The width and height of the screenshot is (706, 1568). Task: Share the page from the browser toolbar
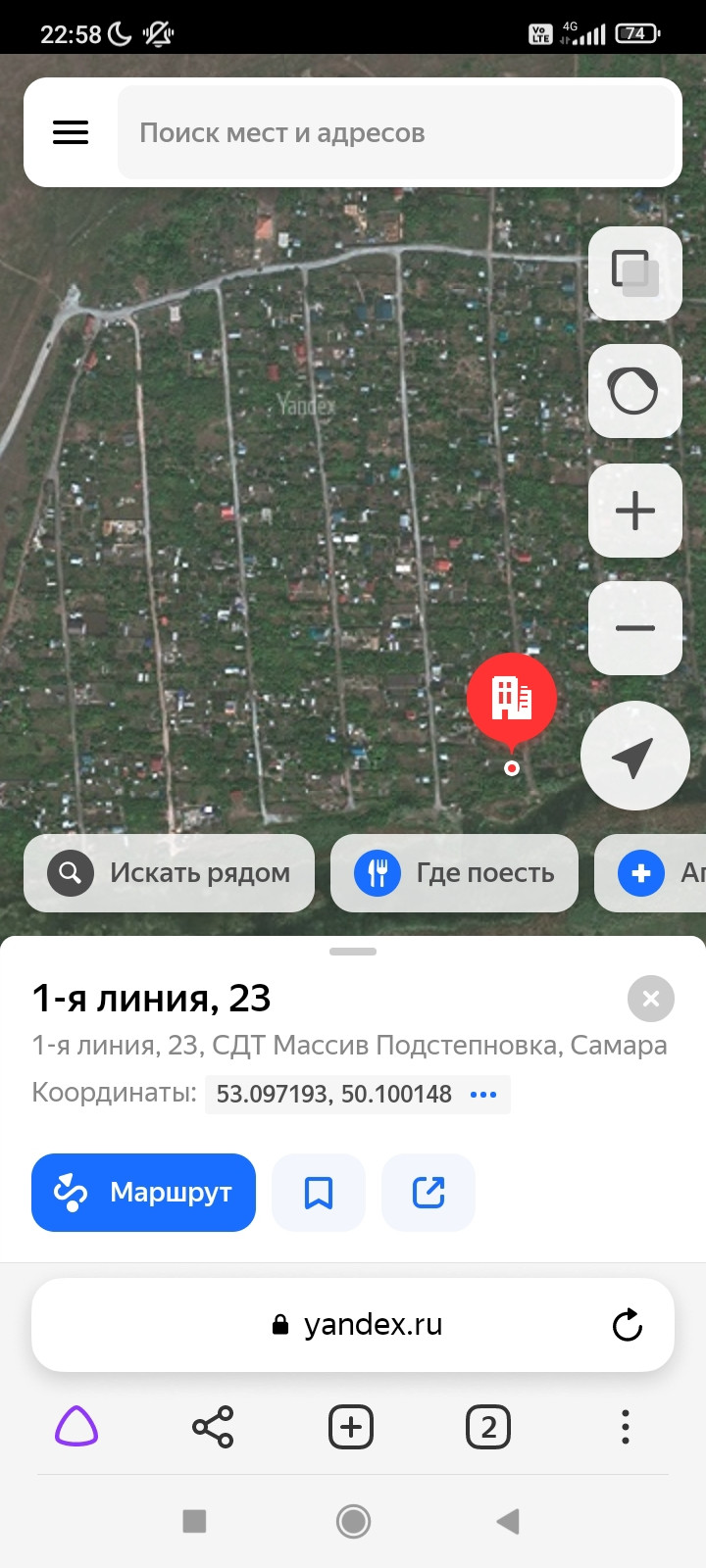pos(213,1427)
